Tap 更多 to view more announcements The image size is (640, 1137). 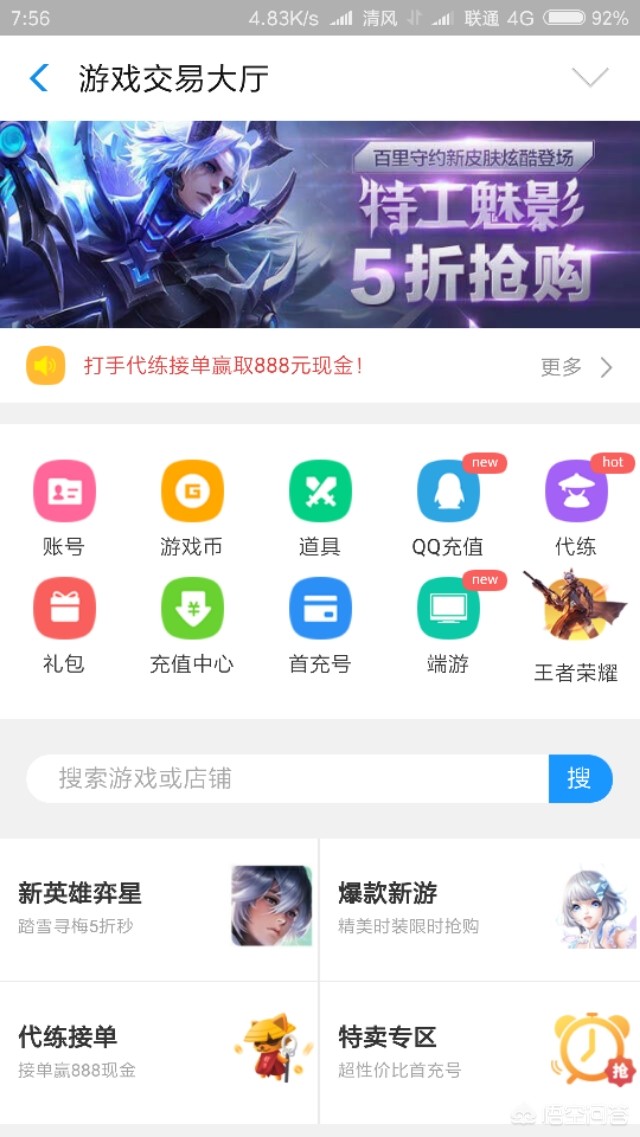(576, 367)
